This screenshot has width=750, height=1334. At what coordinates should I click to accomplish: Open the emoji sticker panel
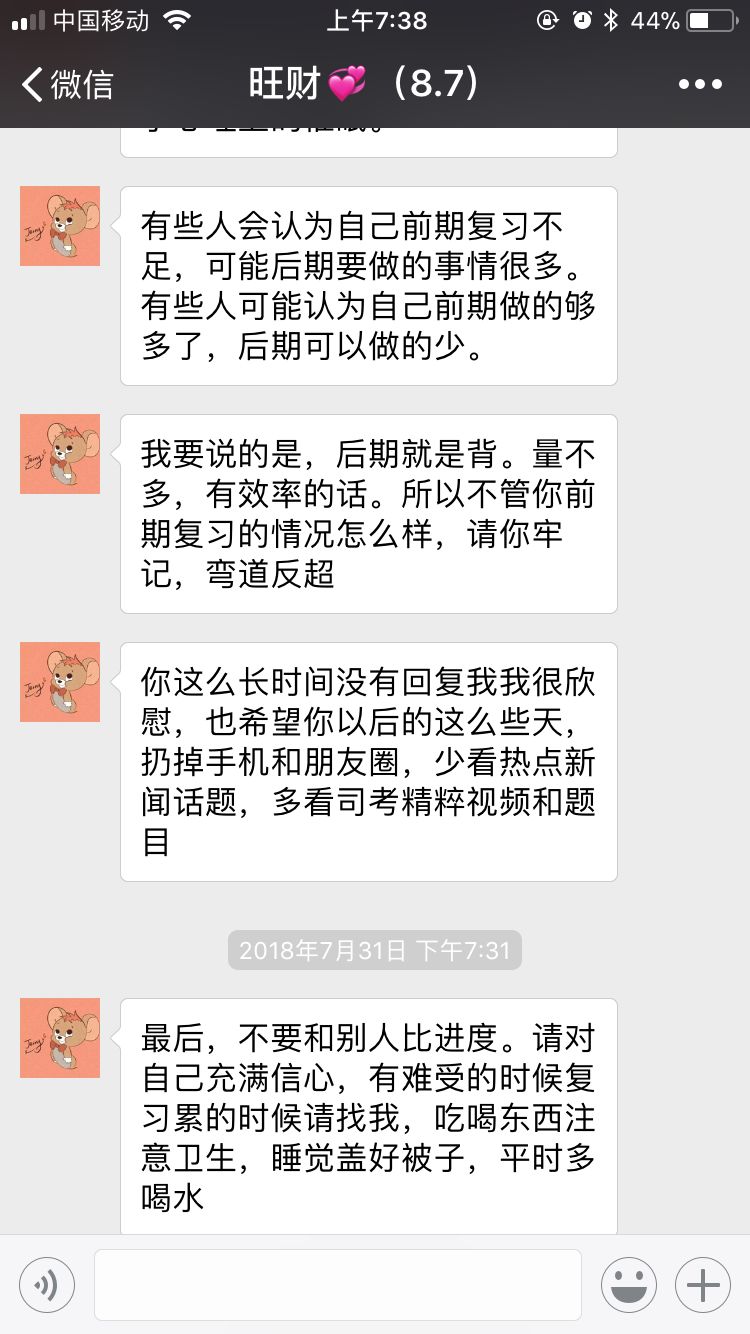628,1284
